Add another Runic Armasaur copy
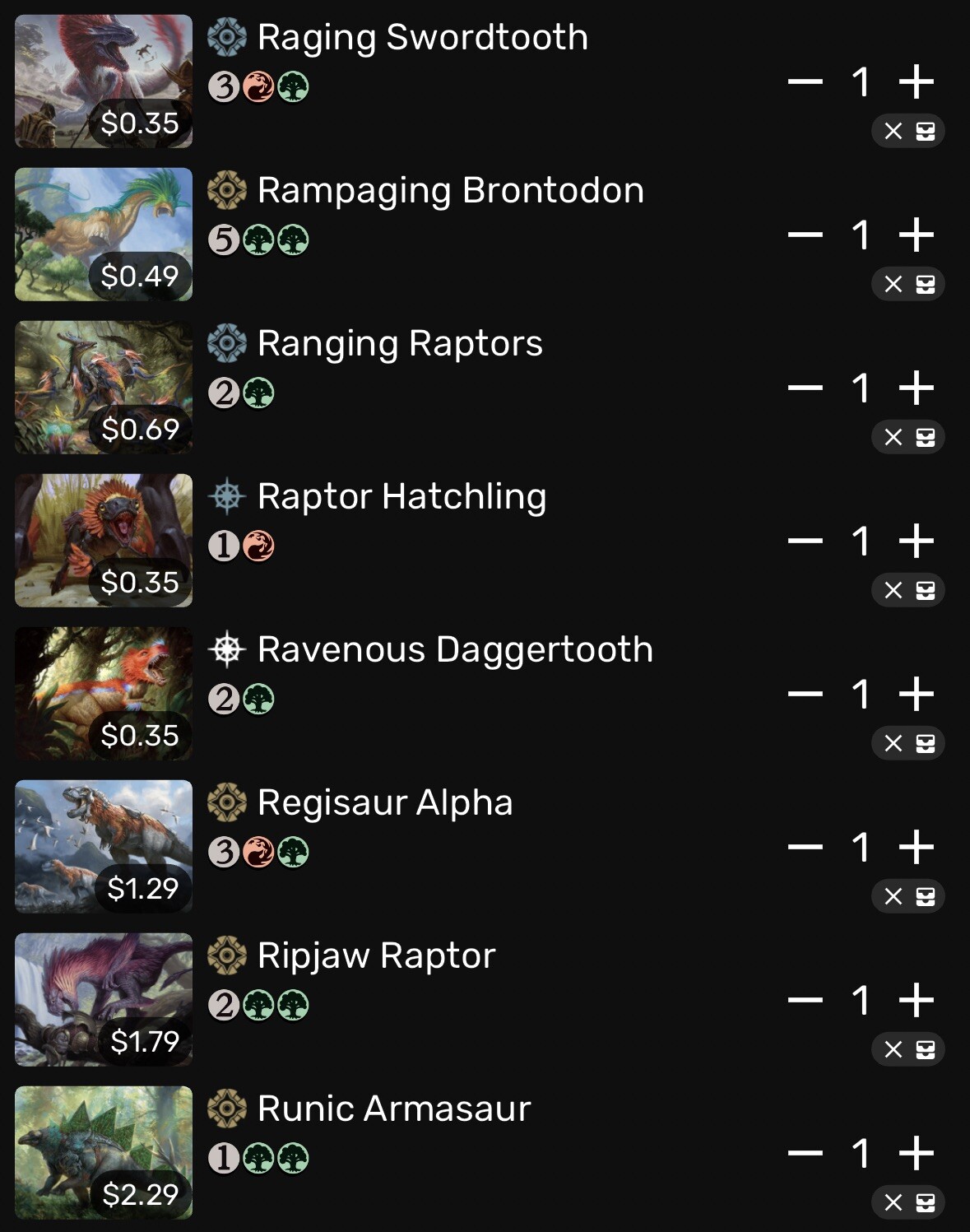 point(916,1153)
